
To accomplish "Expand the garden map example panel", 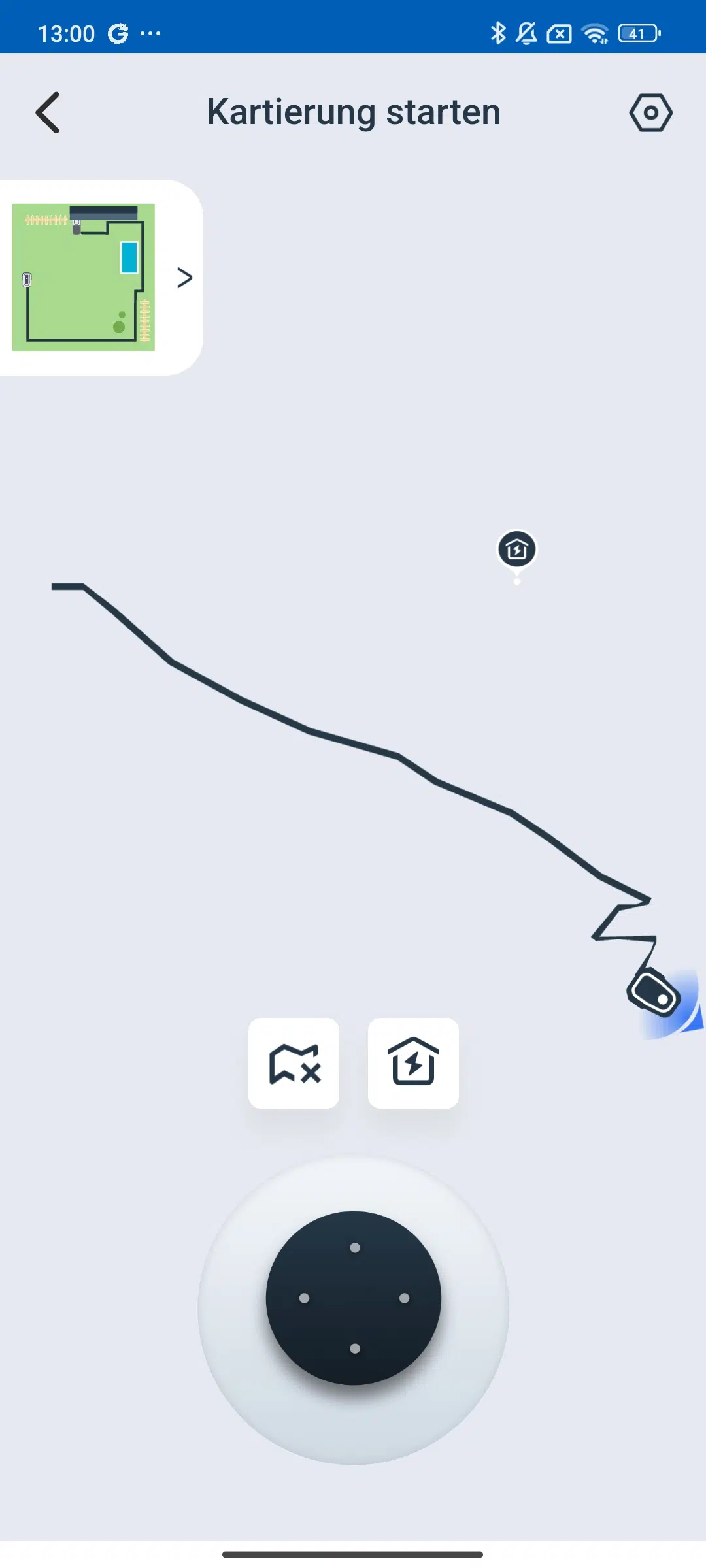I will pos(185,278).
